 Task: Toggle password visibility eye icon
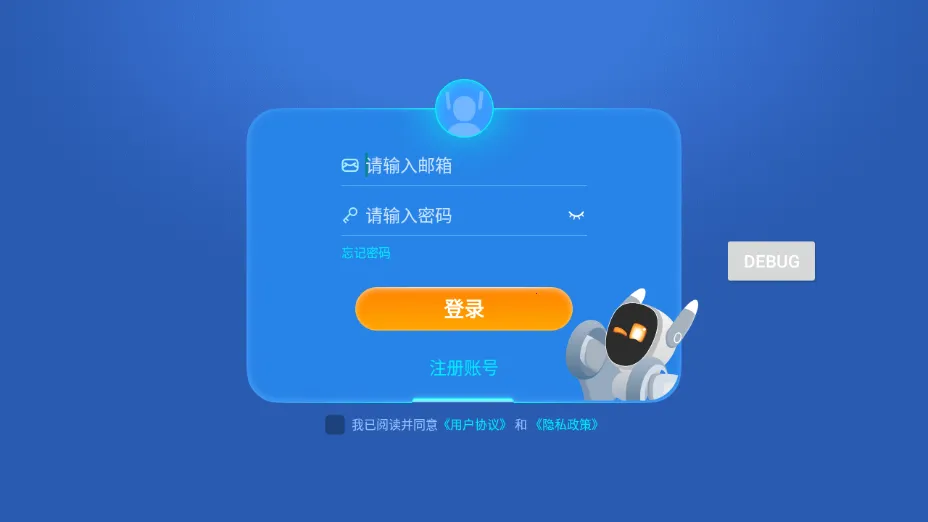click(x=576, y=215)
